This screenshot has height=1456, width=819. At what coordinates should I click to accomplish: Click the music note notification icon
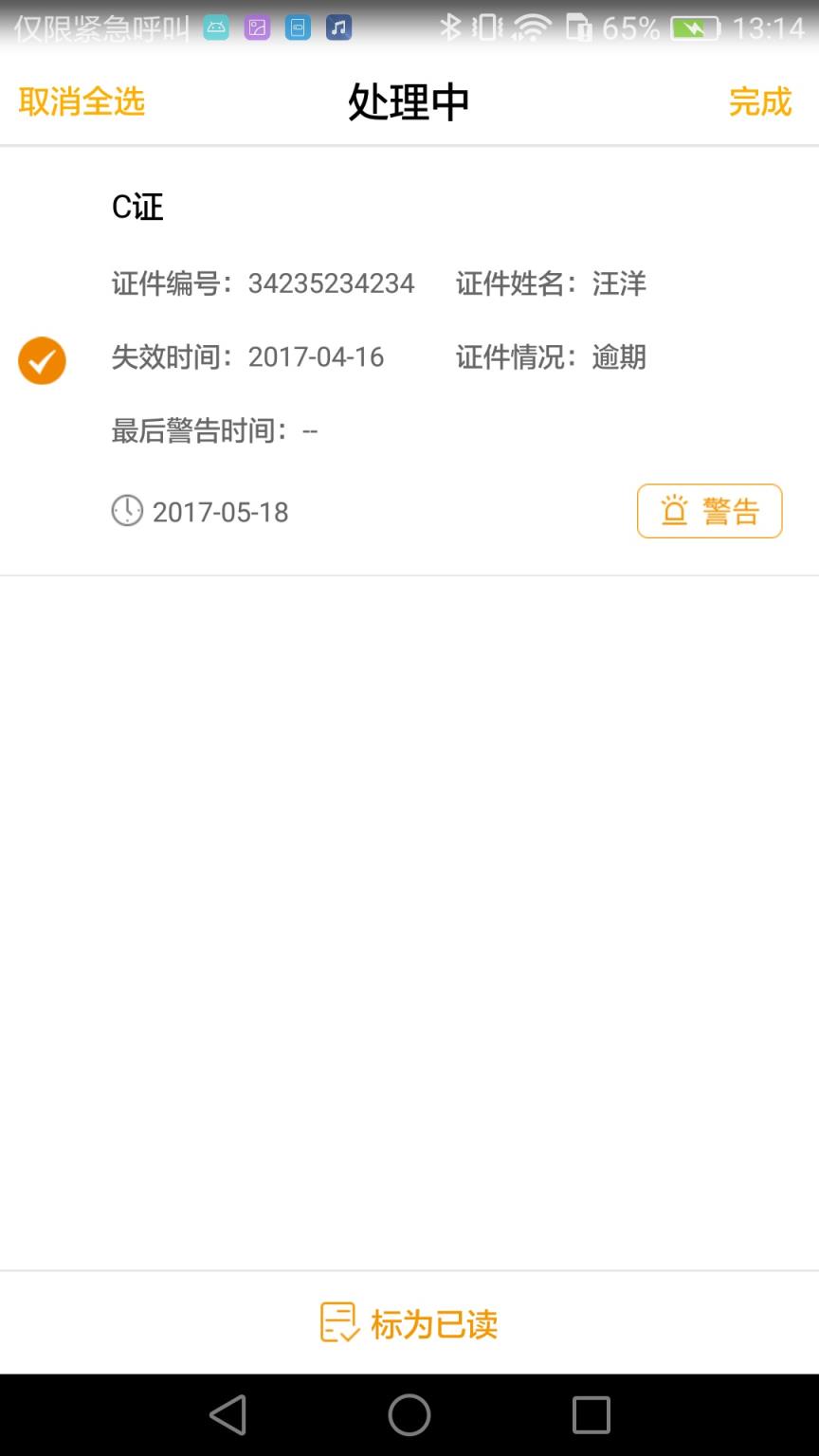point(337,27)
